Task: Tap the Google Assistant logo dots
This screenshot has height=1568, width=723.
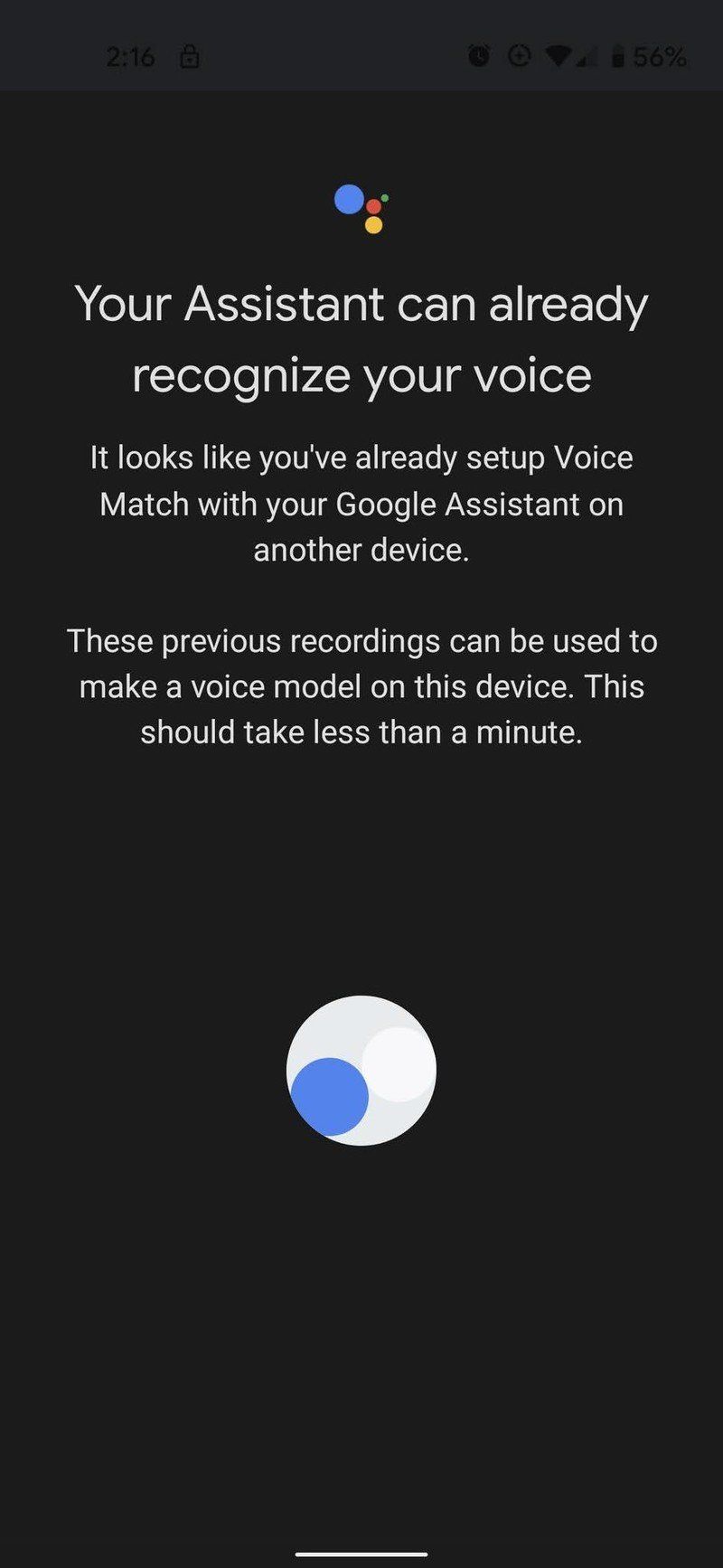Action: pyautogui.click(x=361, y=208)
